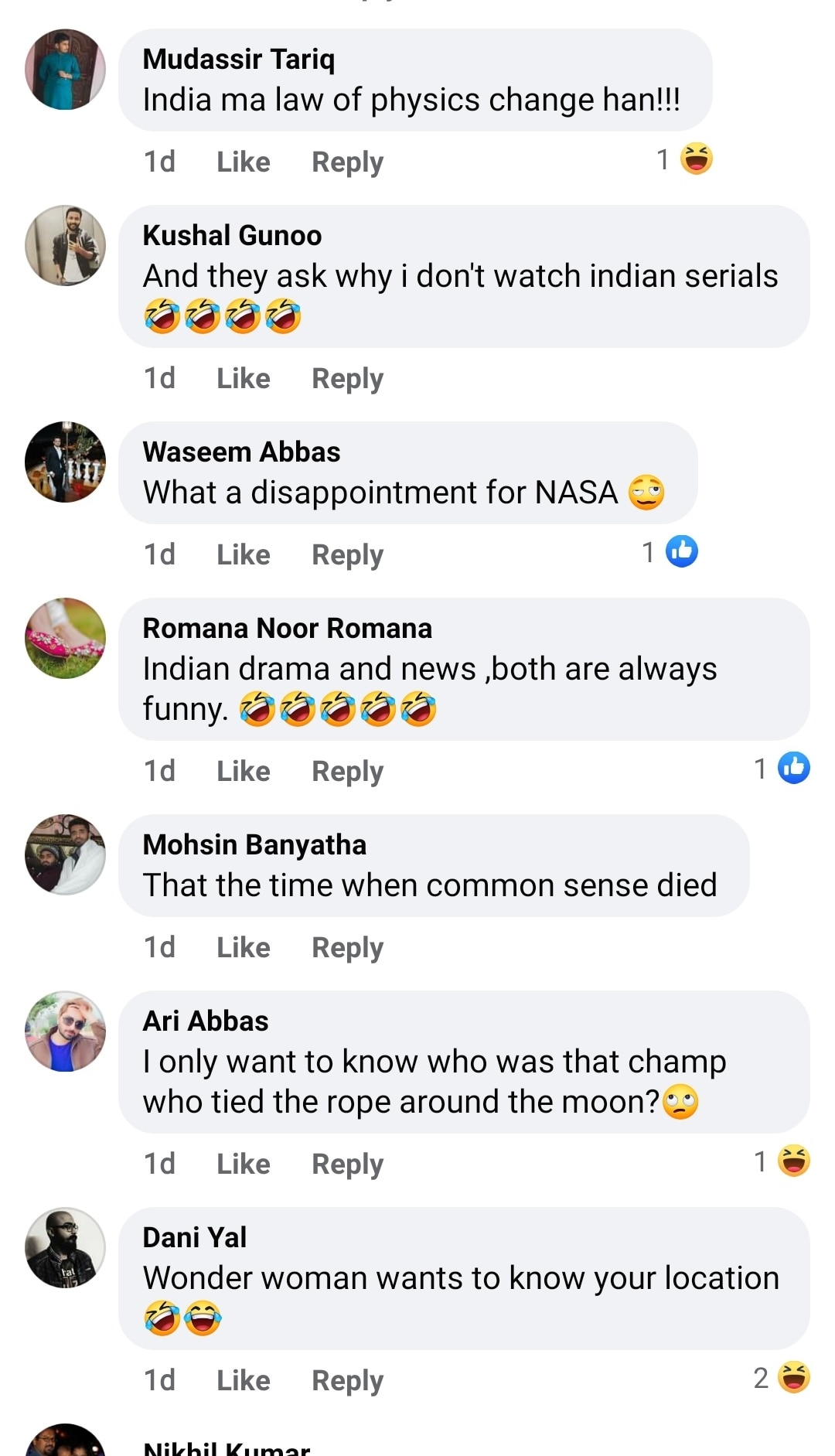This screenshot has width=835, height=1456.
Task: Reply to Ari Abbas's comment
Action: [x=347, y=1164]
